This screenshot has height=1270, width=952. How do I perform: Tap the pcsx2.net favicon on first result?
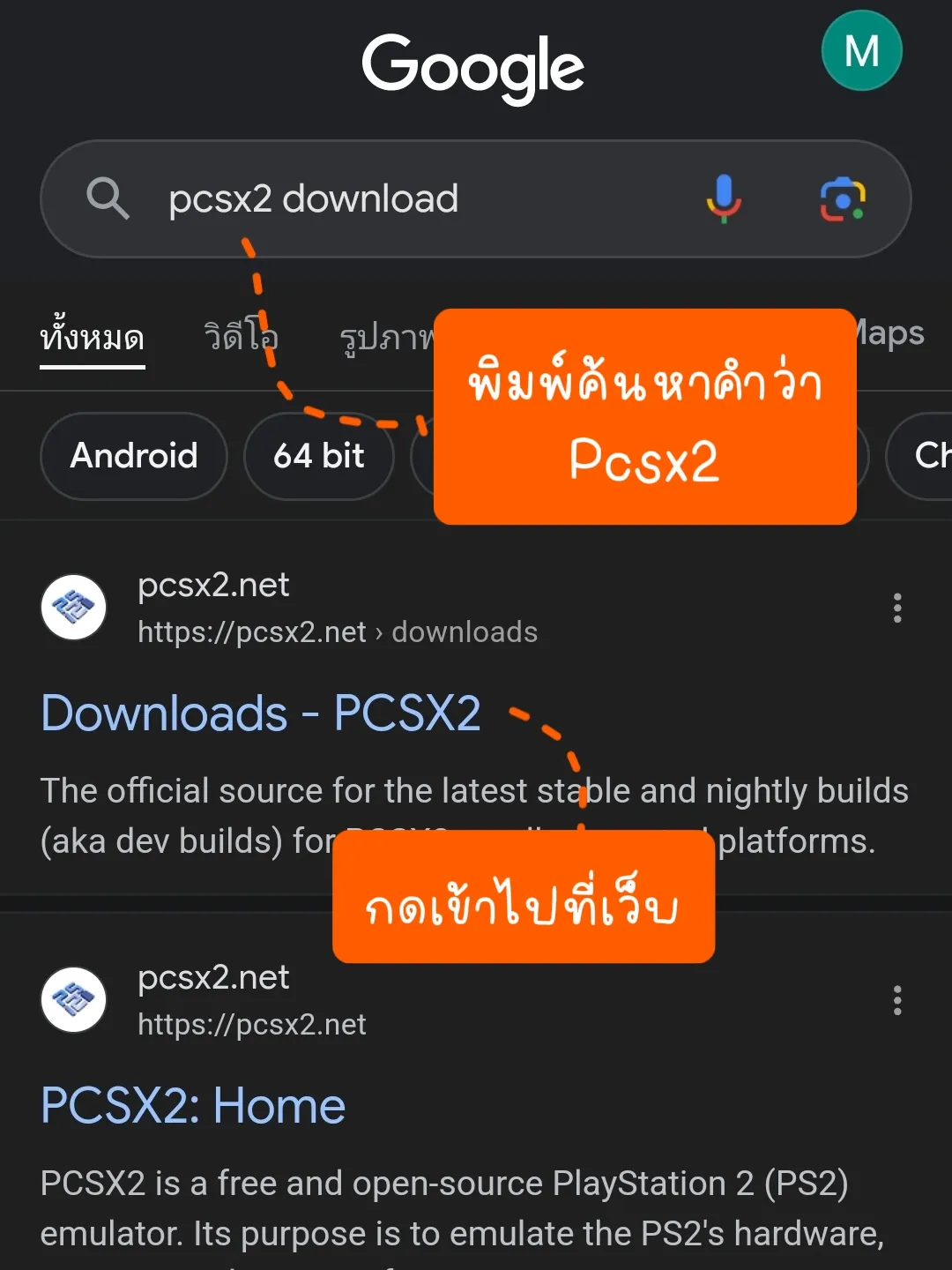[x=73, y=607]
